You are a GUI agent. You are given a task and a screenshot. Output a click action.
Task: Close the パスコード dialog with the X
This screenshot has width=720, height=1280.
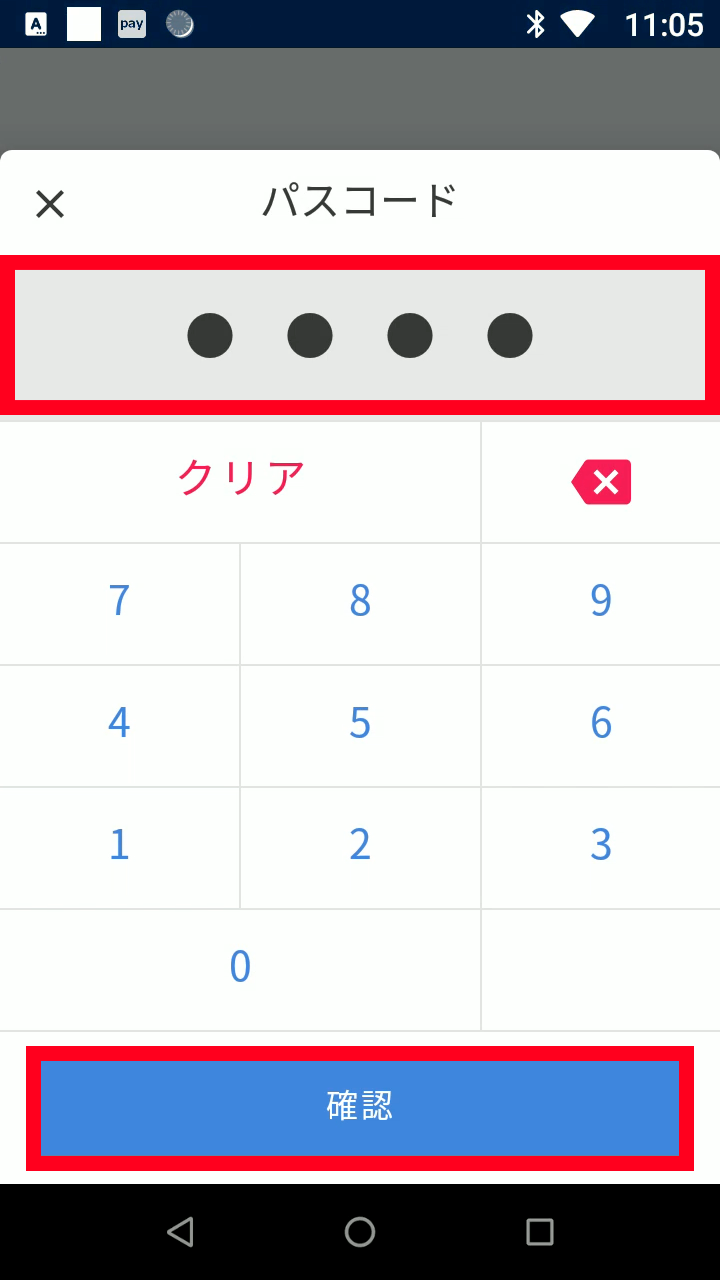pyautogui.click(x=50, y=203)
